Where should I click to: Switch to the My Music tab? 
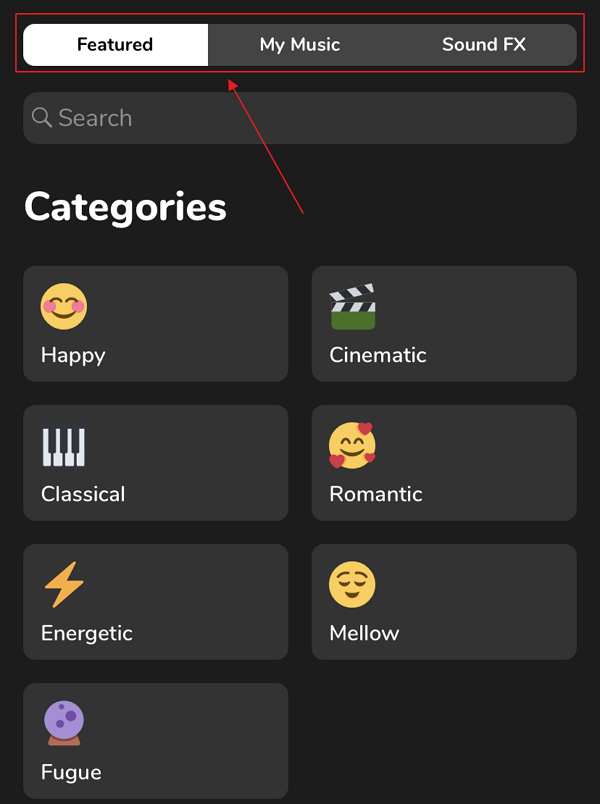point(300,45)
